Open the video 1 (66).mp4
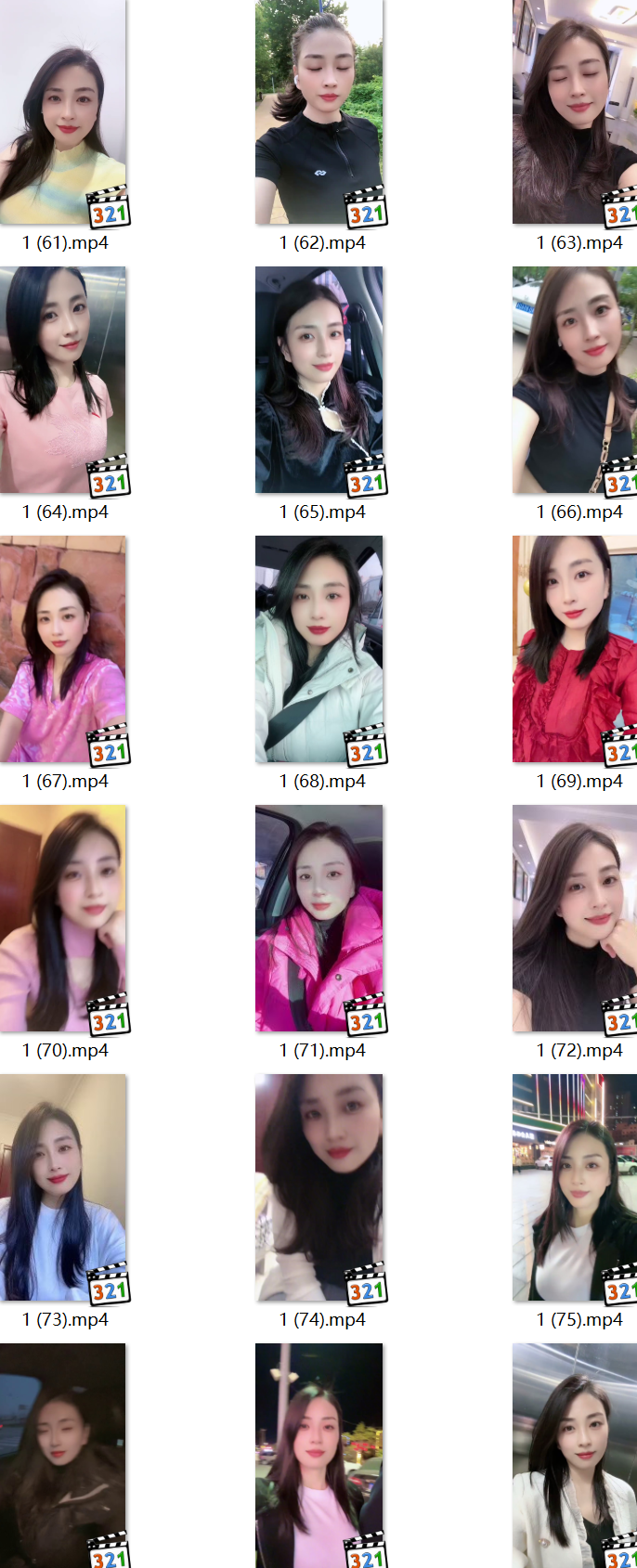Viewport: 637px width, 1568px height. (575, 380)
